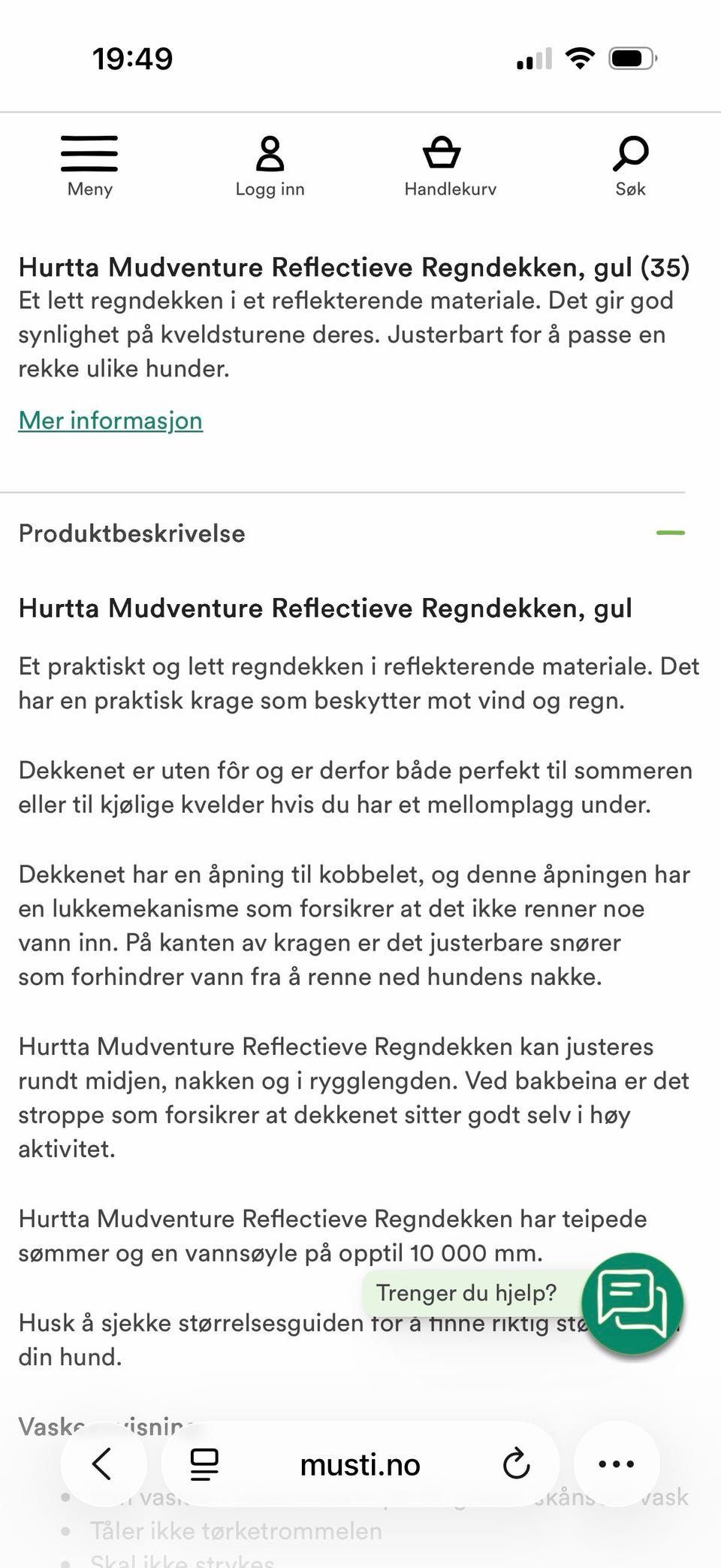721x1568 pixels.
Task: Tap the musti.no address bar
Action: click(x=360, y=1464)
